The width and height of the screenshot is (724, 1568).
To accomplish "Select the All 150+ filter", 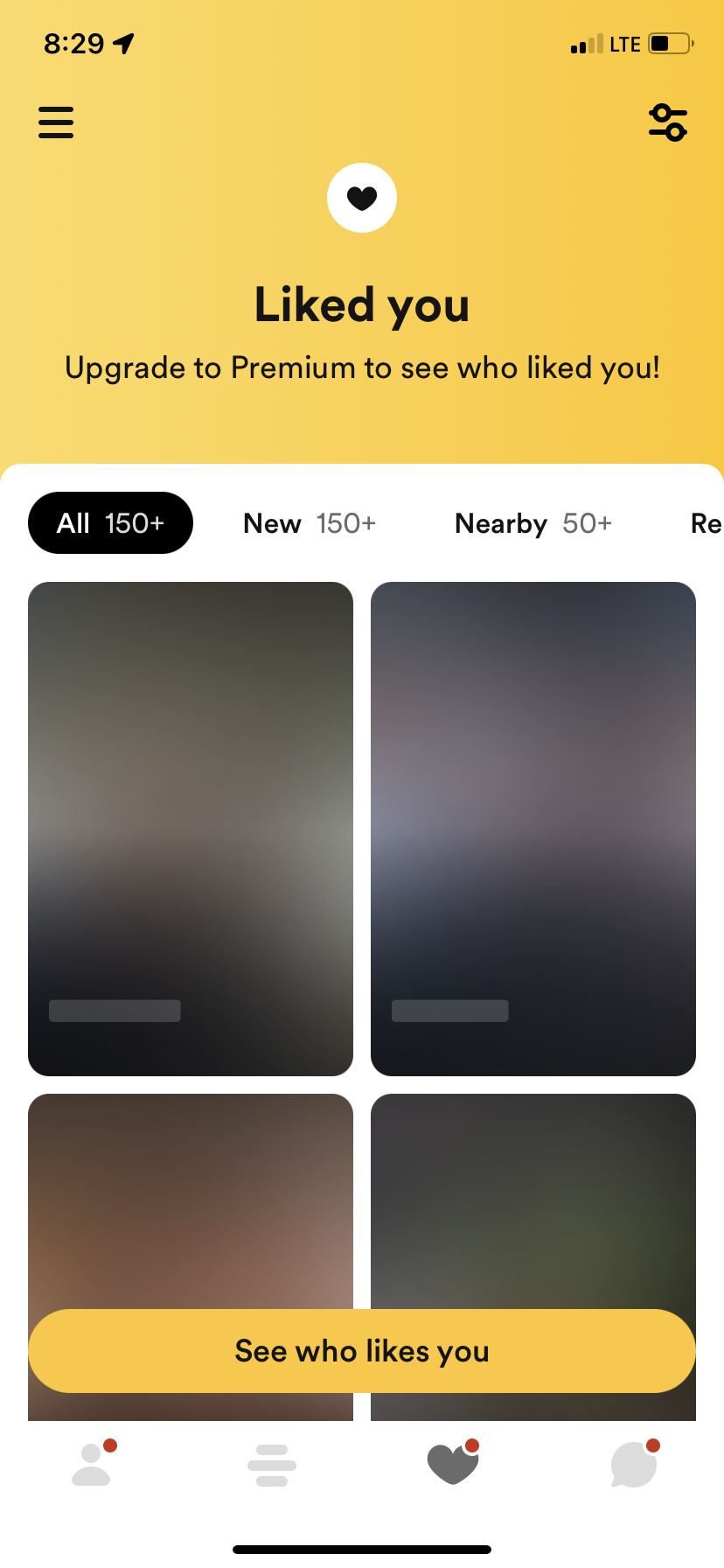I will point(110,523).
